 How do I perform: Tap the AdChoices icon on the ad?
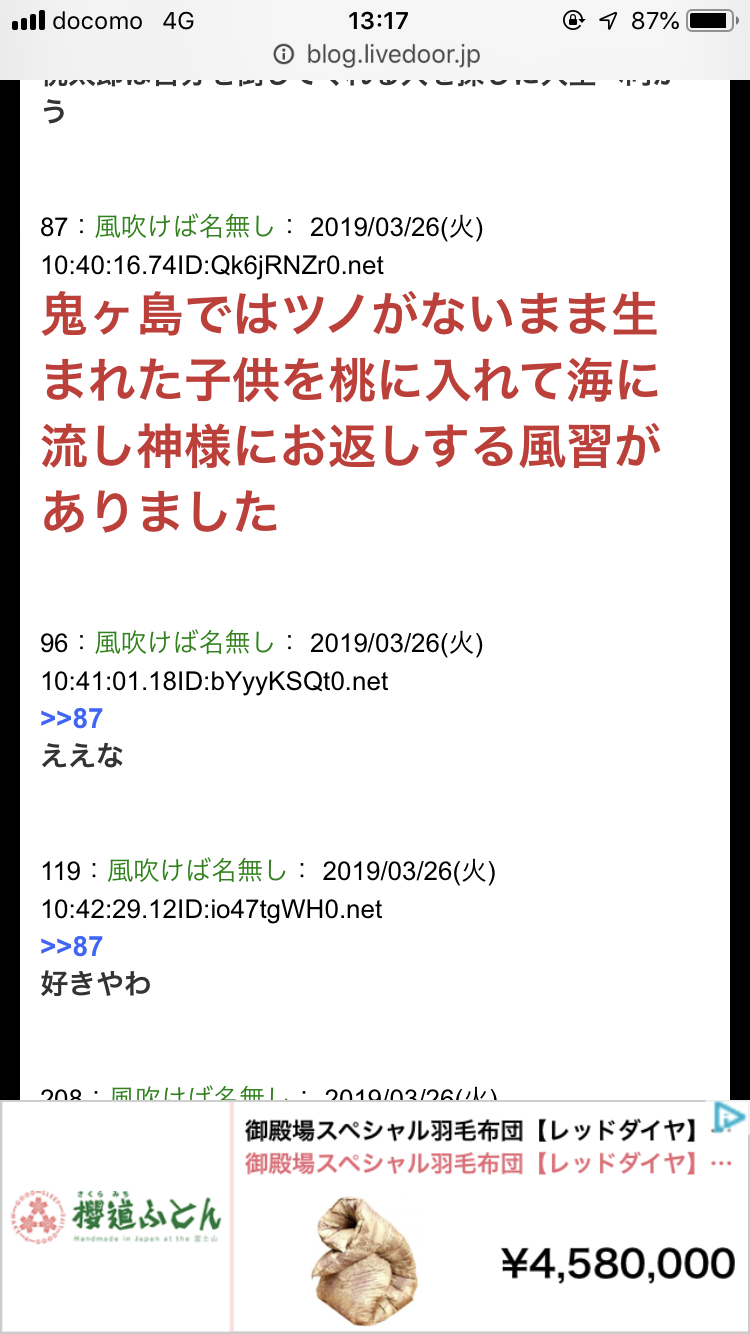tap(730, 1118)
